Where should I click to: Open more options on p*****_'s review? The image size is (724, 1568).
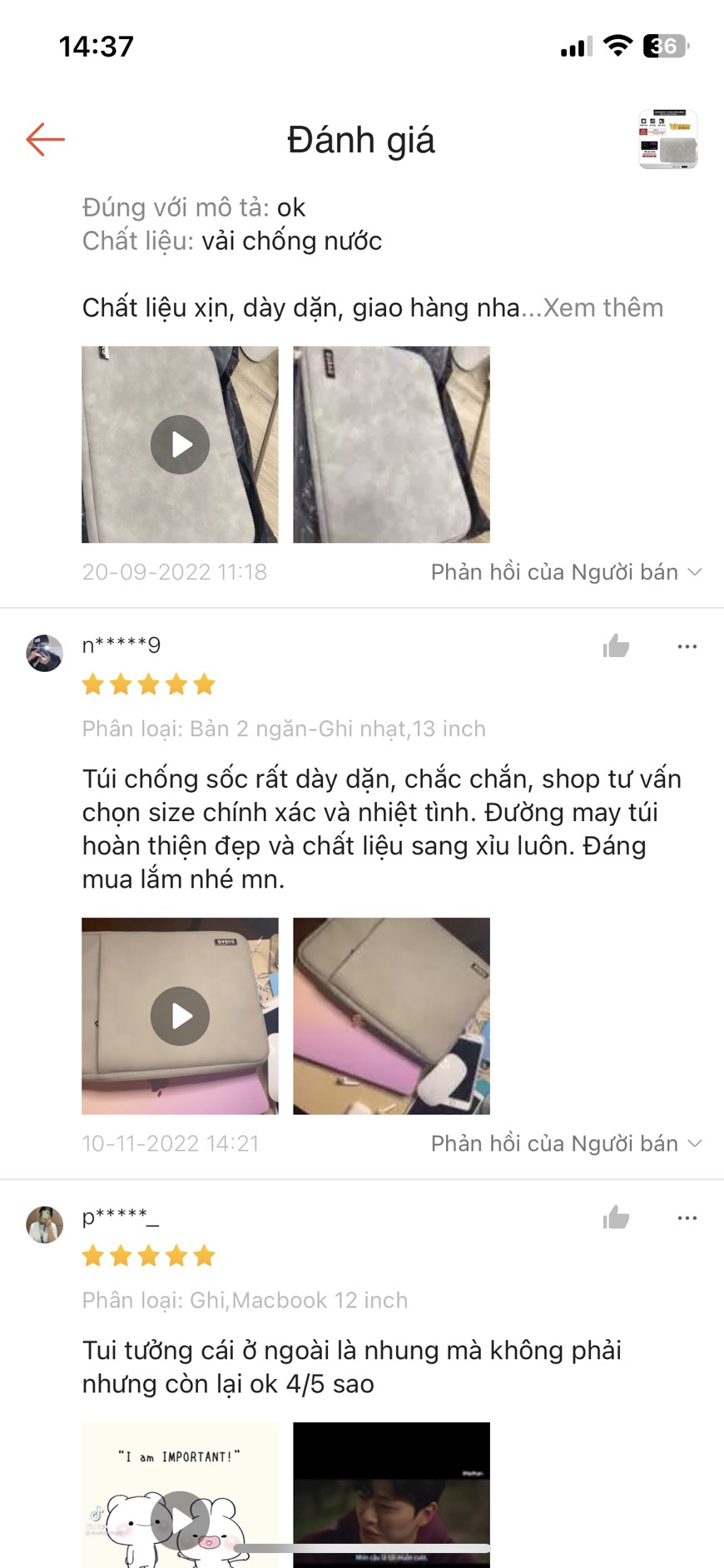pyautogui.click(x=687, y=1218)
